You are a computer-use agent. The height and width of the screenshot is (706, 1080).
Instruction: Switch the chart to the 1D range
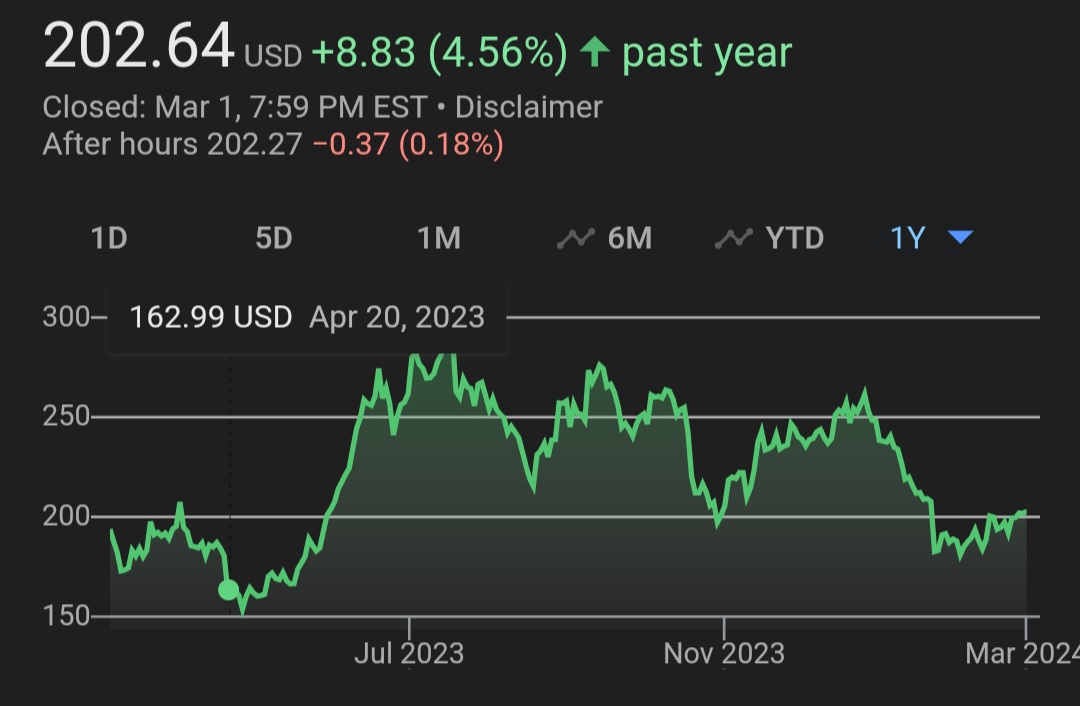[109, 238]
